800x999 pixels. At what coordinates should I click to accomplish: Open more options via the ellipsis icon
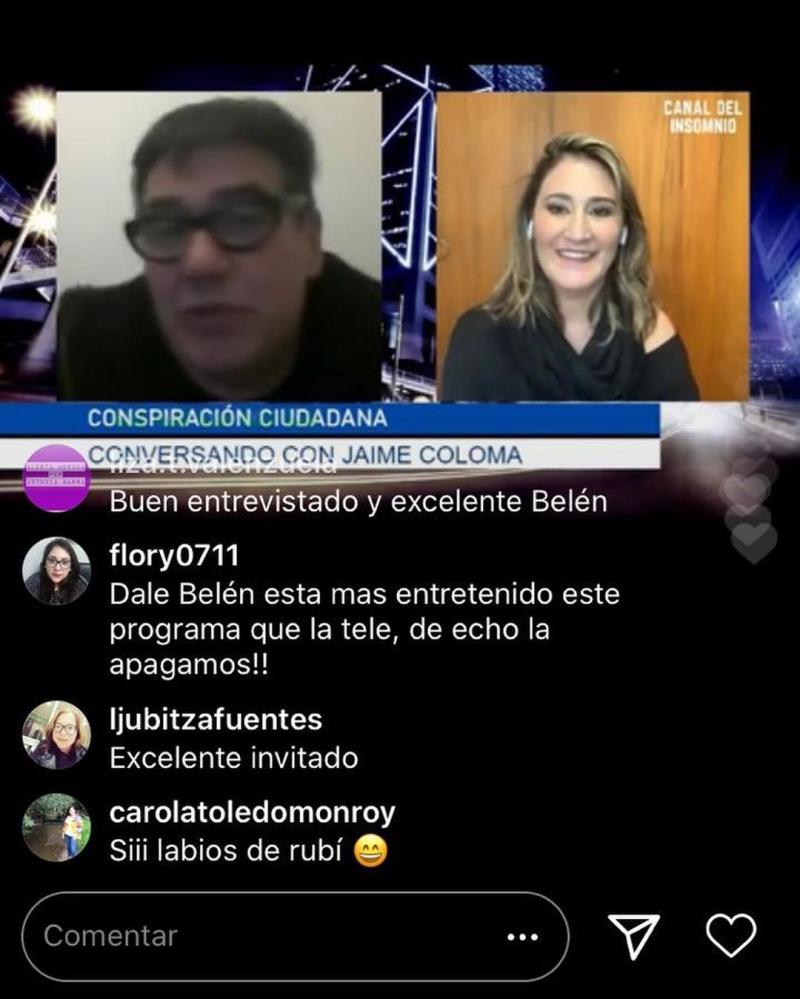(524, 935)
